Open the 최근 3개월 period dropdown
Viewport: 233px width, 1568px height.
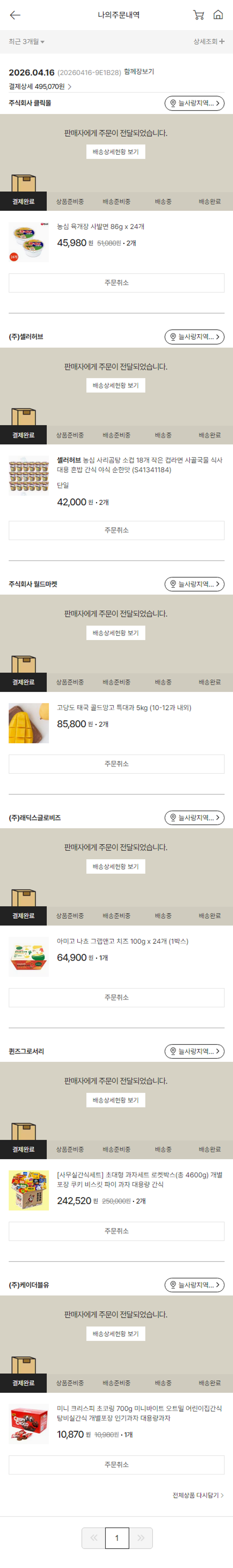(x=27, y=41)
